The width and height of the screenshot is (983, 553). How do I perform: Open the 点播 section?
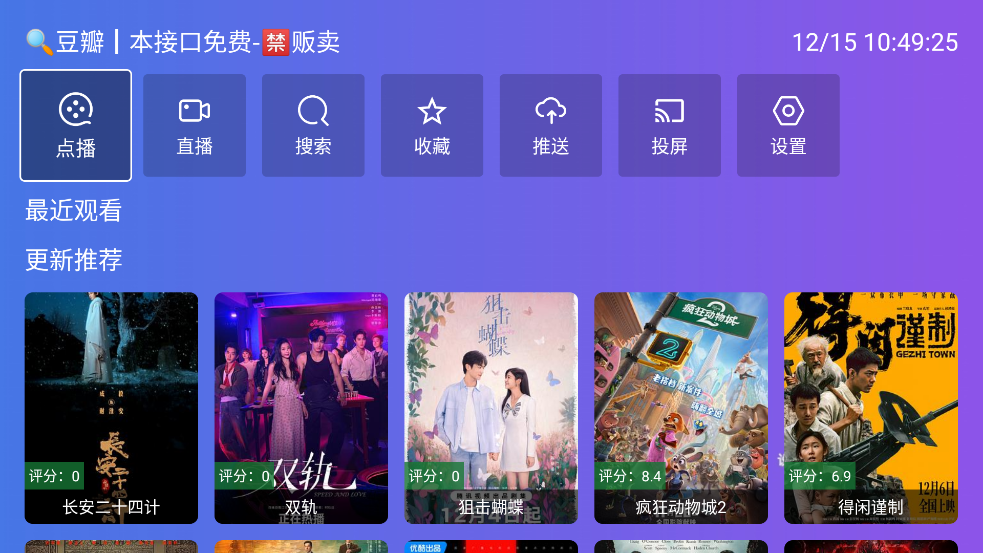pos(76,125)
